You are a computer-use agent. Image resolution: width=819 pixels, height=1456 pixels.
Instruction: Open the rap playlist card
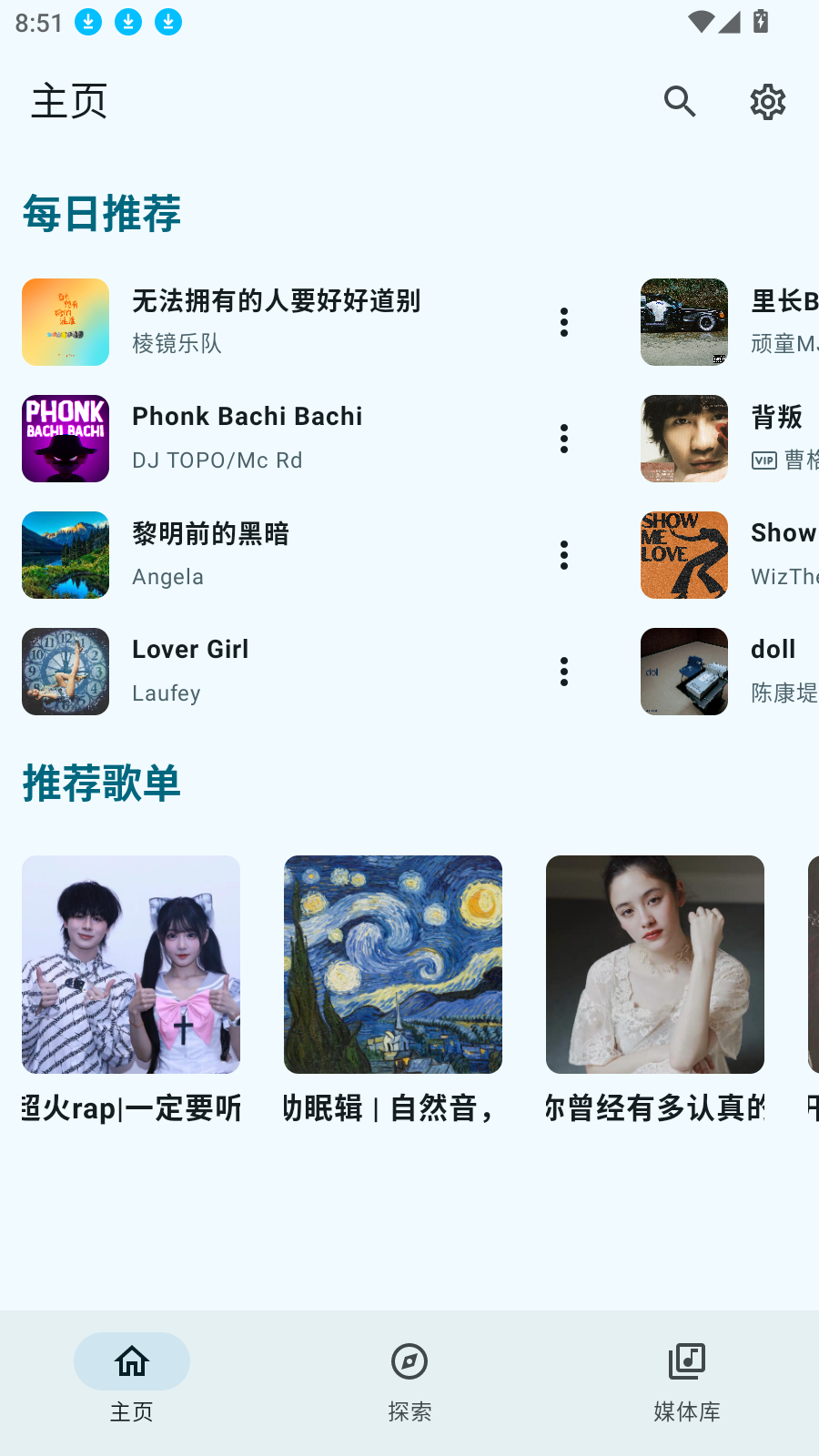131,965
